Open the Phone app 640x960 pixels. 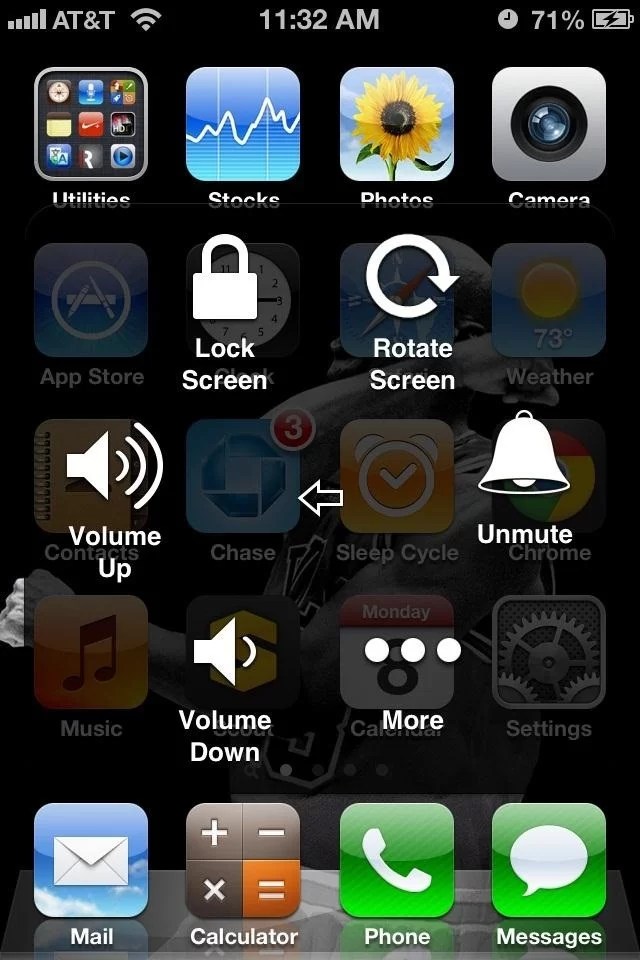pos(397,860)
